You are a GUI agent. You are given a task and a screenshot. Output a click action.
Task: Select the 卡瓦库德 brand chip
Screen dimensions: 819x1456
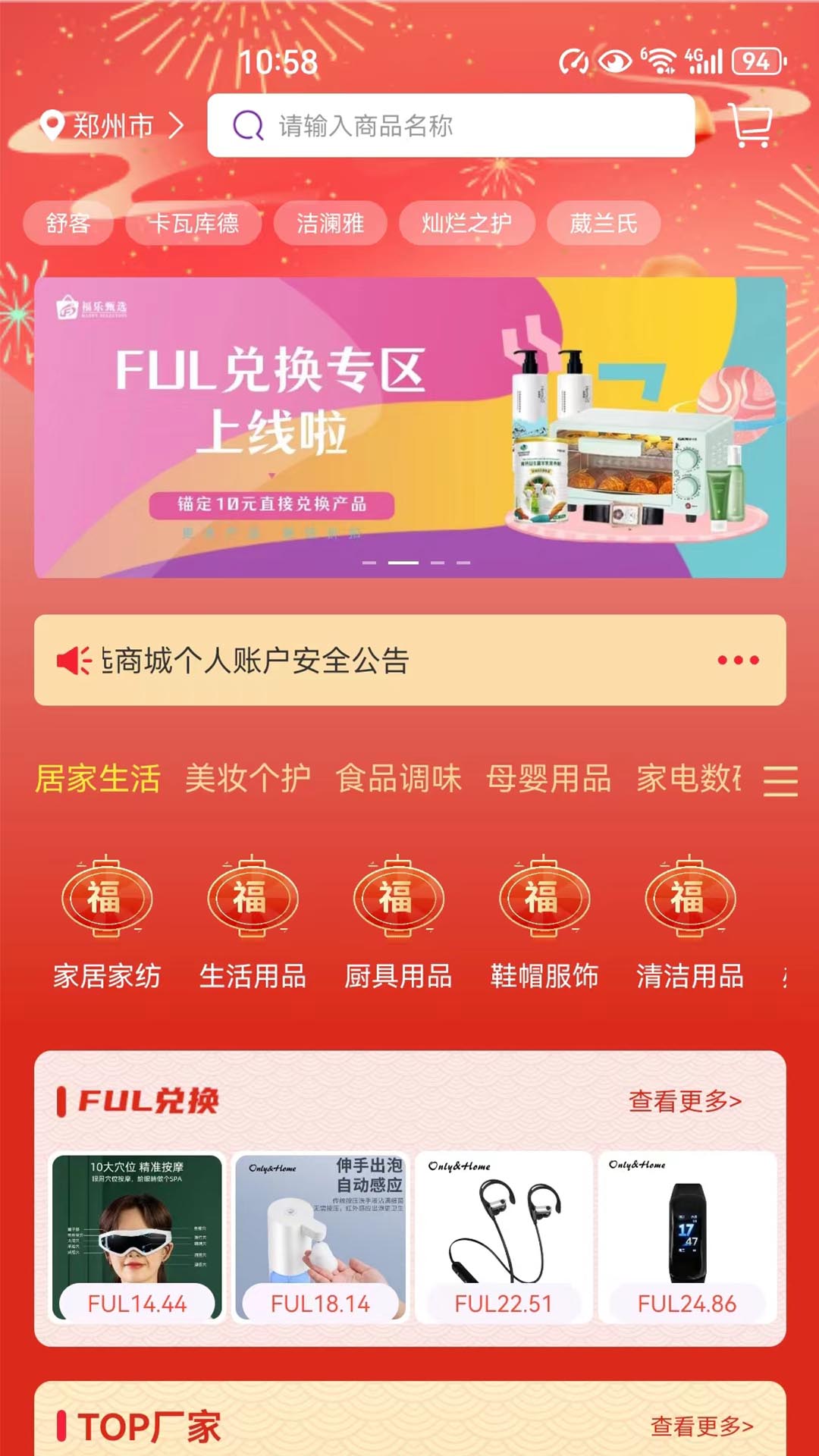coord(193,224)
